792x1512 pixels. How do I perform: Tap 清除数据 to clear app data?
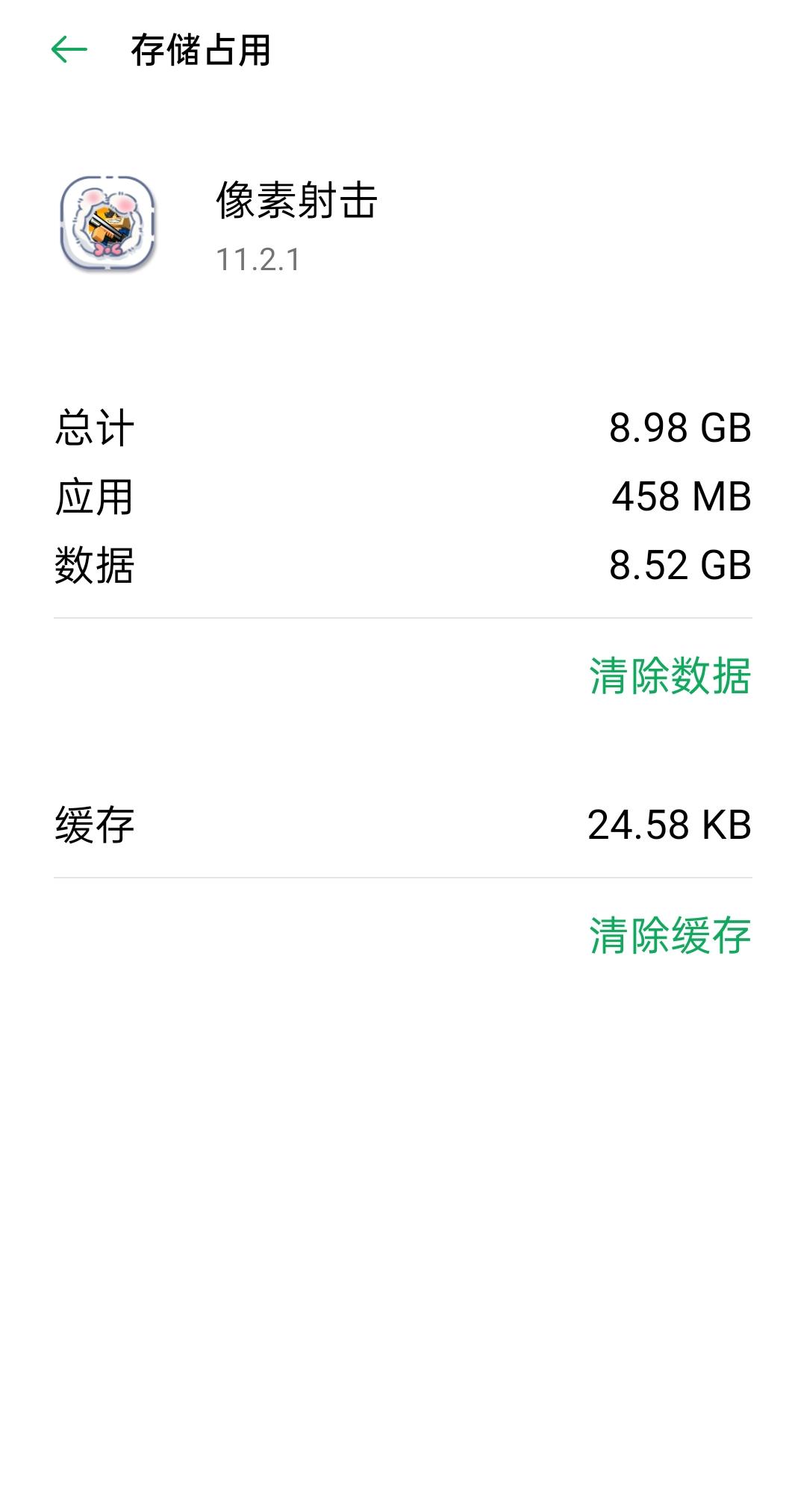[x=670, y=676]
